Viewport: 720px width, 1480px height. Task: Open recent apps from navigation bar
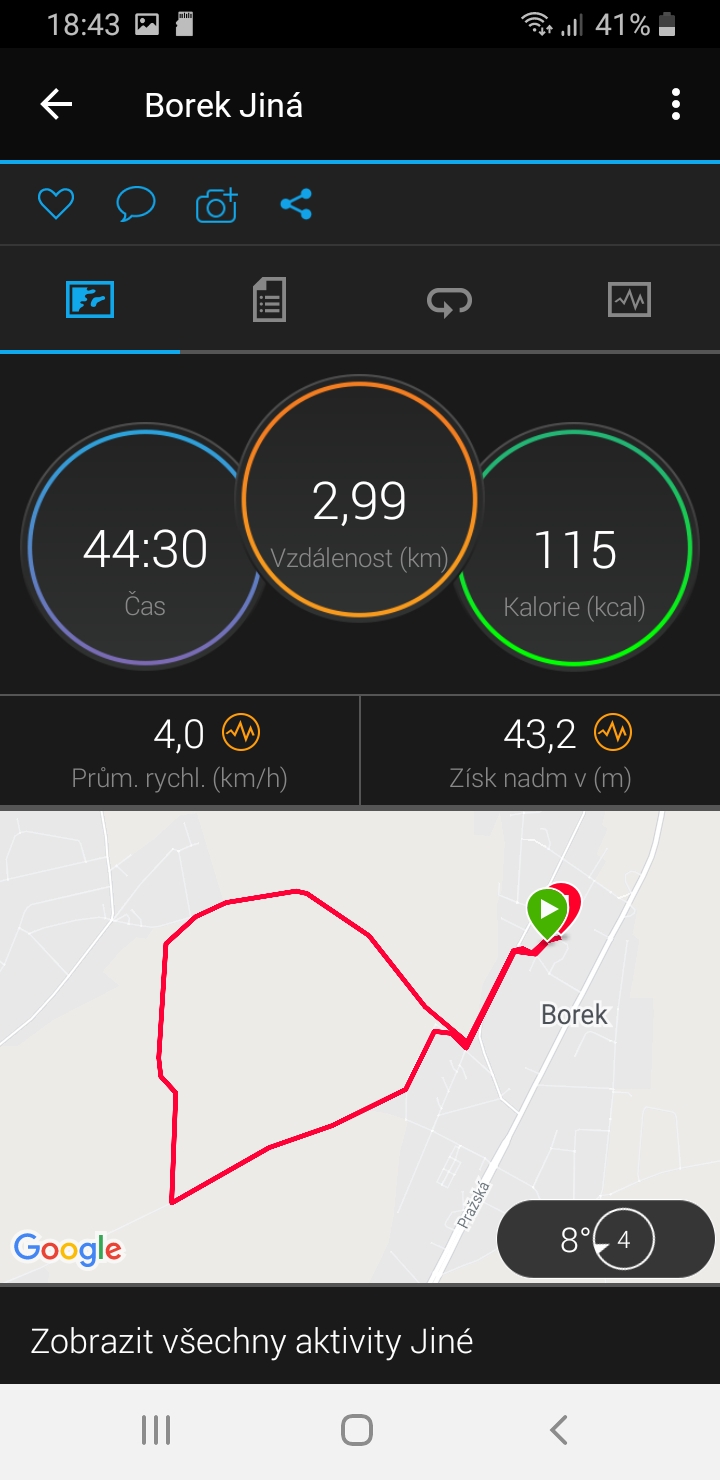(156, 1430)
